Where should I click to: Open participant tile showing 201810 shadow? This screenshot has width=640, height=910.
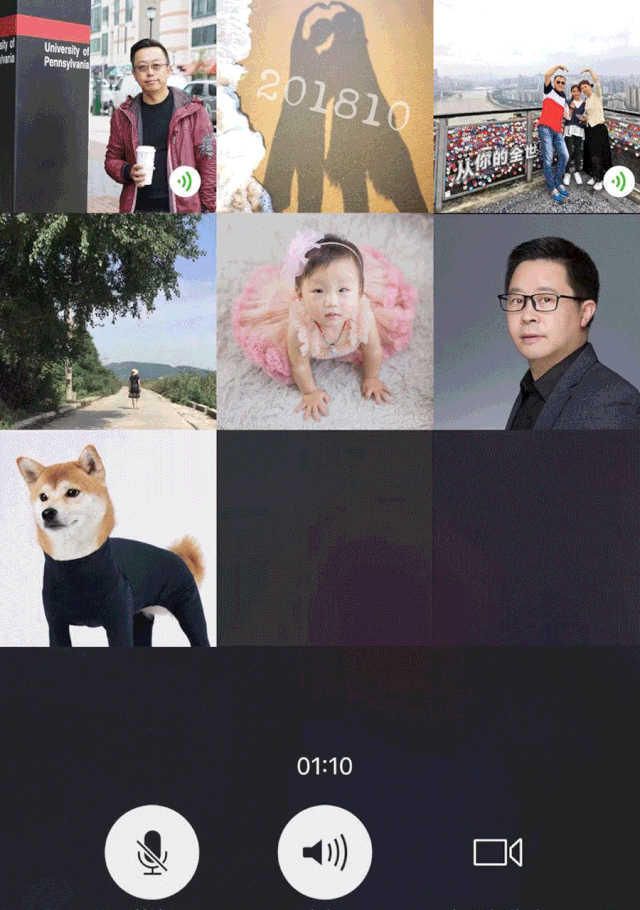(x=325, y=106)
